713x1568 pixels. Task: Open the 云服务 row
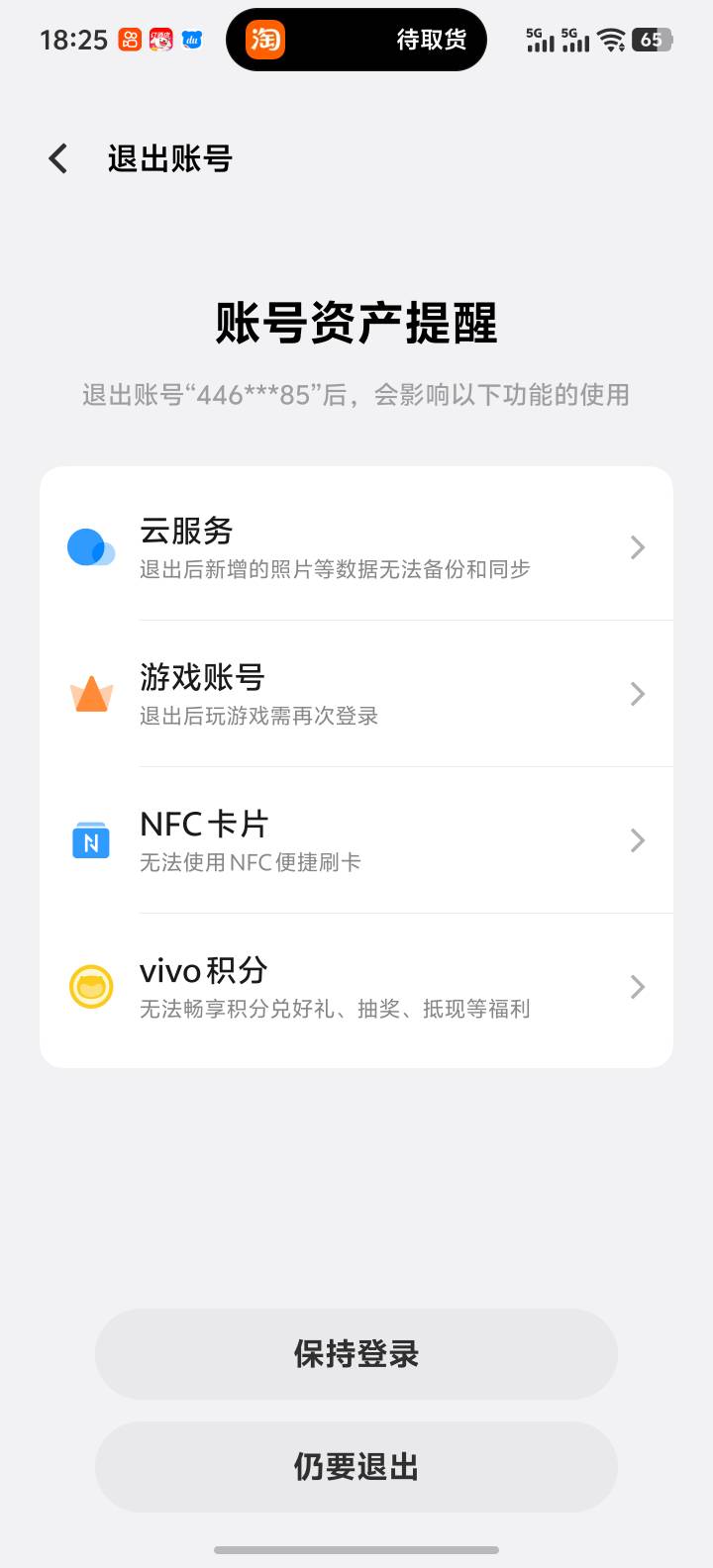[356, 547]
